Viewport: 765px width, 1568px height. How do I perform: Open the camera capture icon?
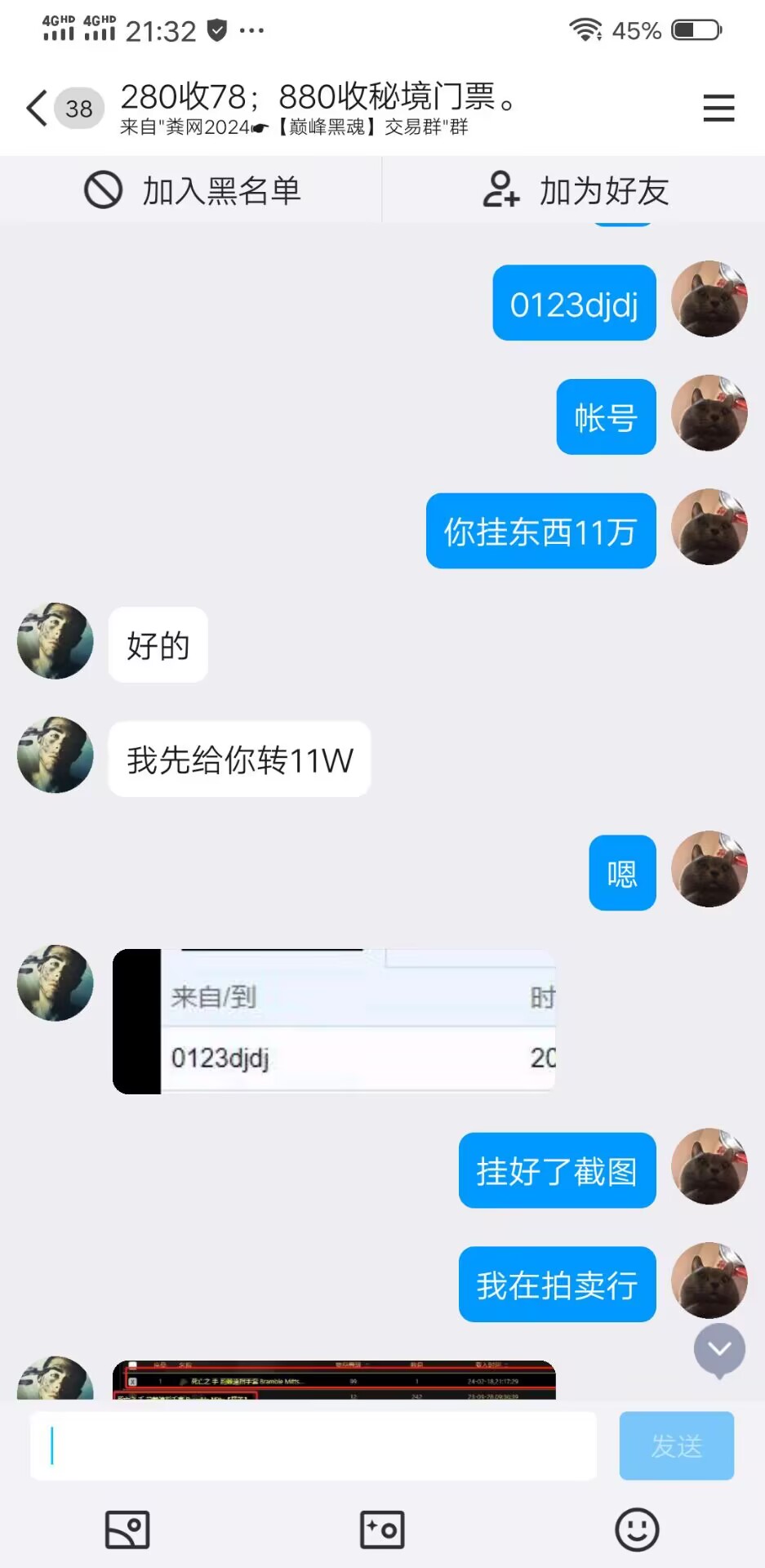pos(382,1530)
